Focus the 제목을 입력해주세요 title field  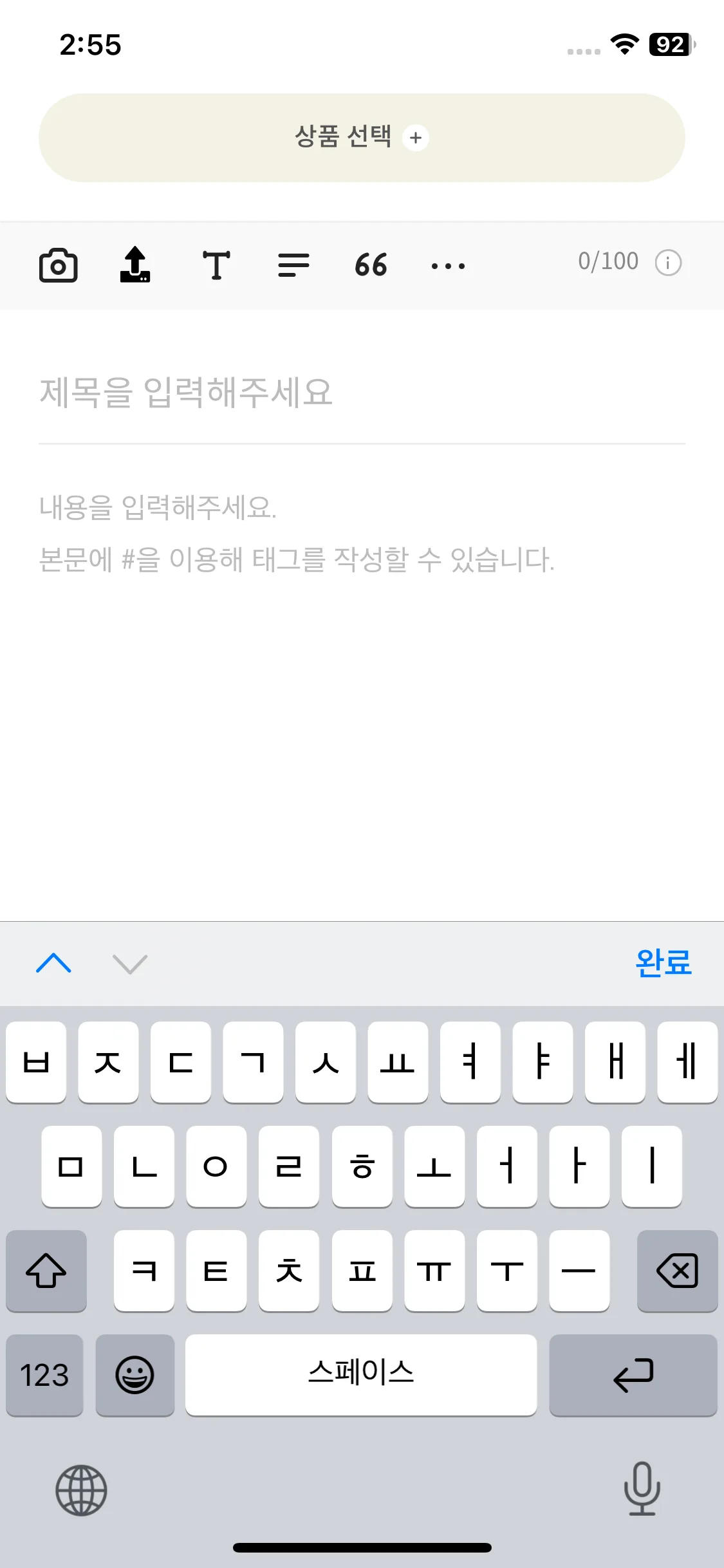click(x=362, y=392)
